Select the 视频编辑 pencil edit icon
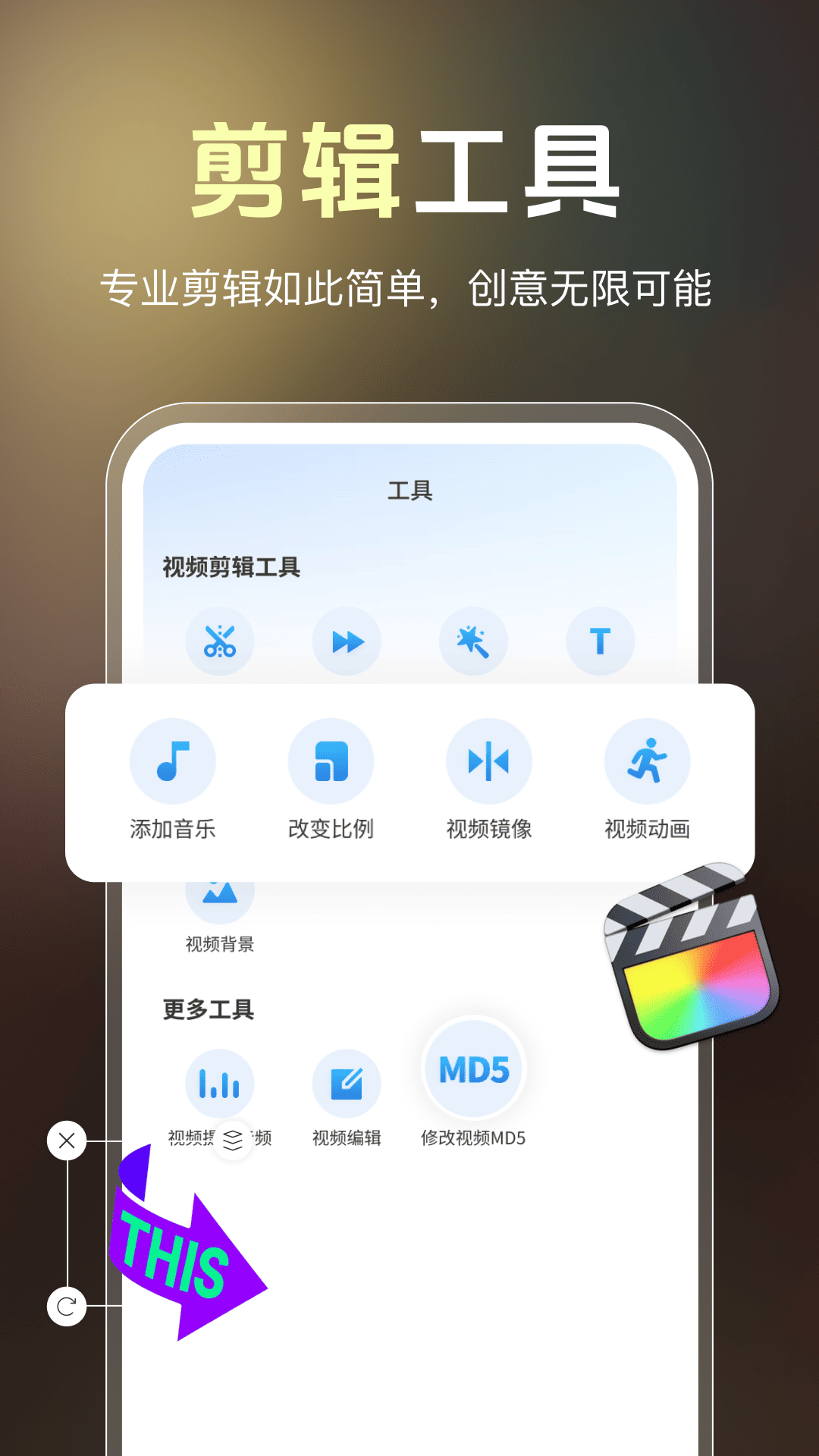819x1456 pixels. pyautogui.click(x=346, y=1083)
